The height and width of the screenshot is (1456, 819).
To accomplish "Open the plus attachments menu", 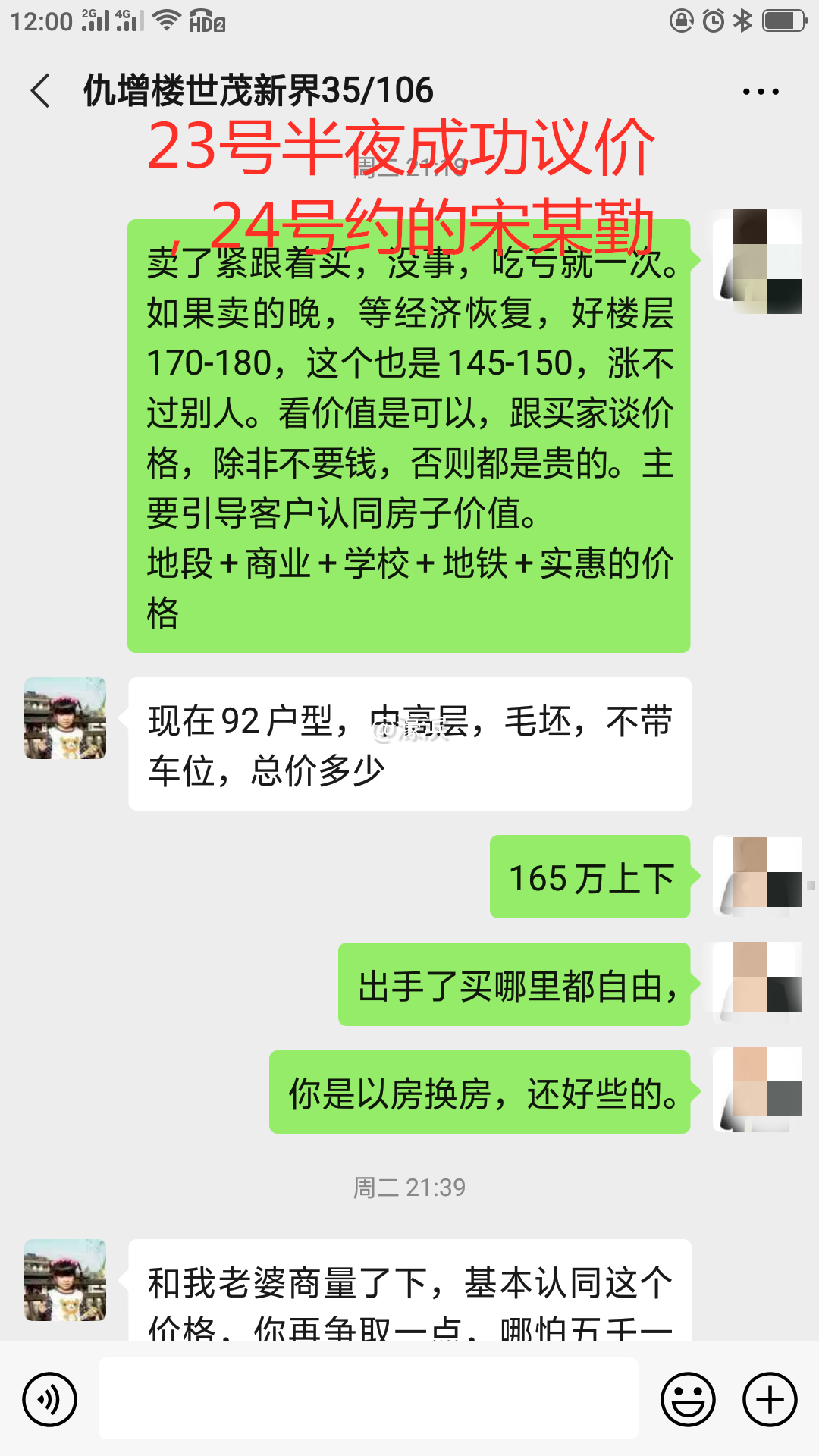I will (769, 1399).
